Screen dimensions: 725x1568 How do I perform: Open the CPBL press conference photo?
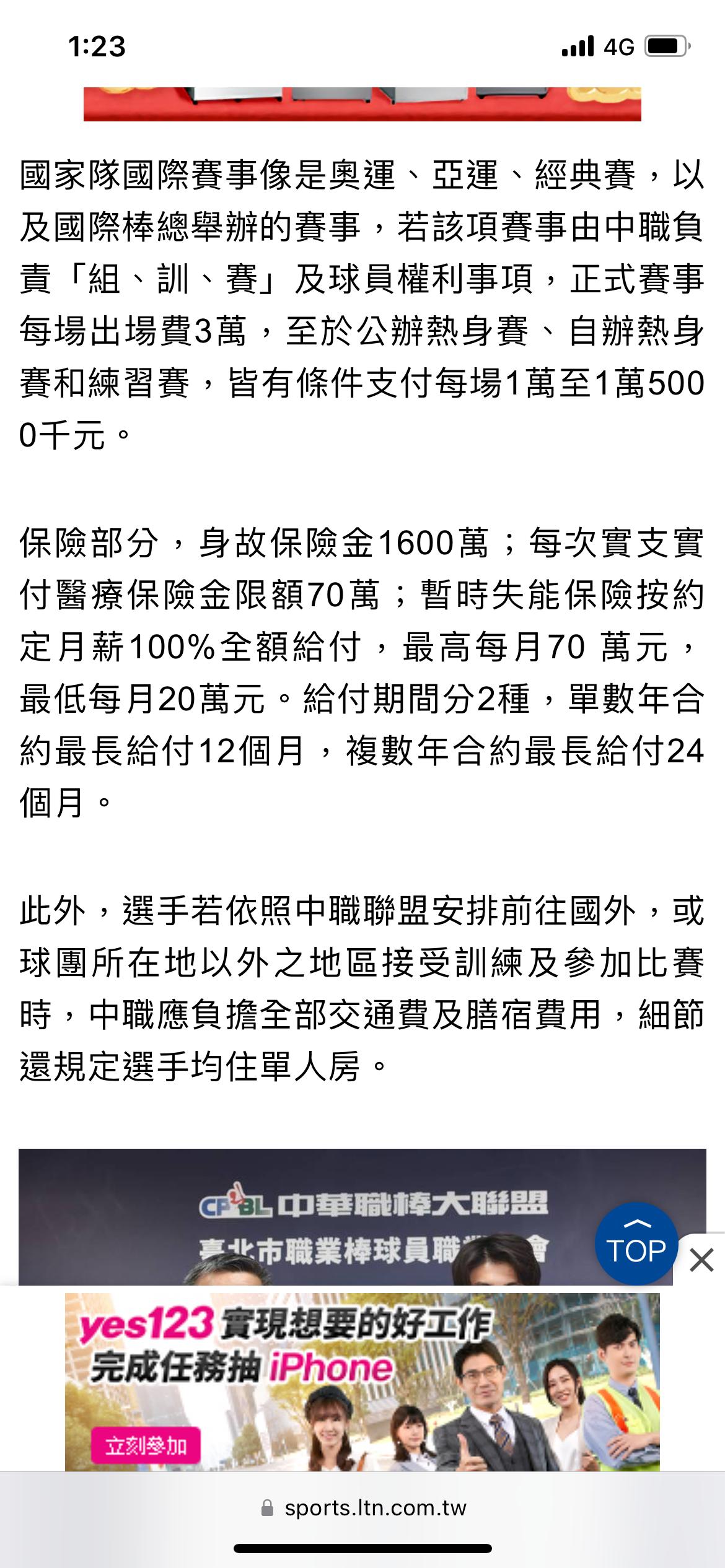point(362,1217)
